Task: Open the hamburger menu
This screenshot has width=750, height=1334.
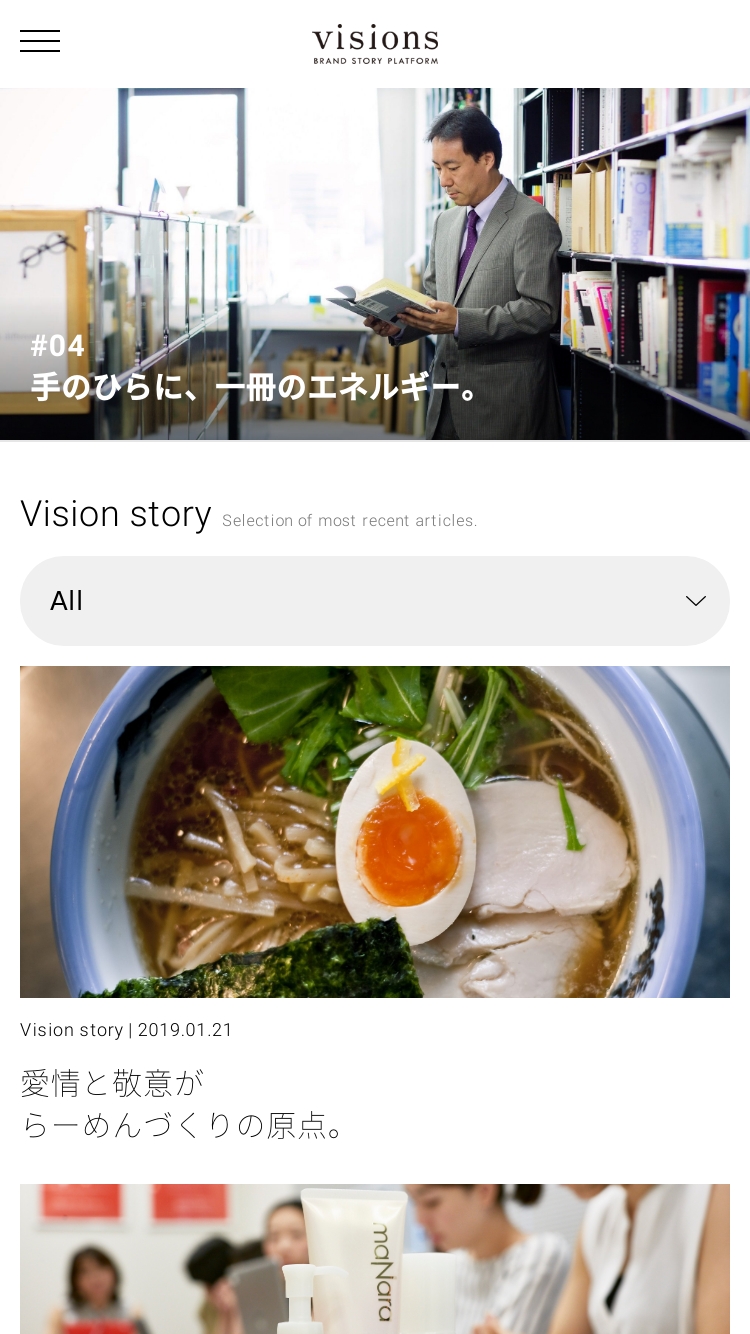Action: pos(40,41)
